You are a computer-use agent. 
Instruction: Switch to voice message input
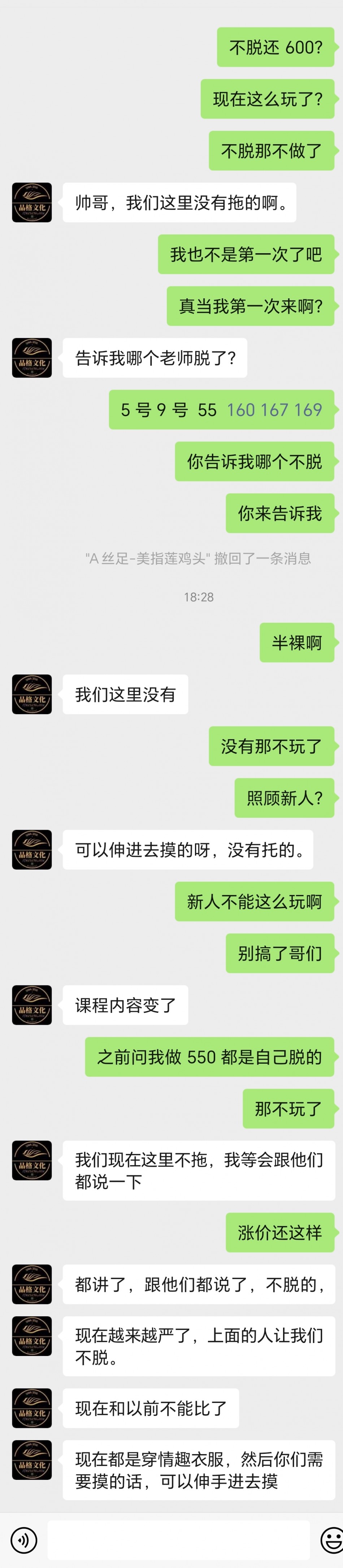click(24, 1540)
